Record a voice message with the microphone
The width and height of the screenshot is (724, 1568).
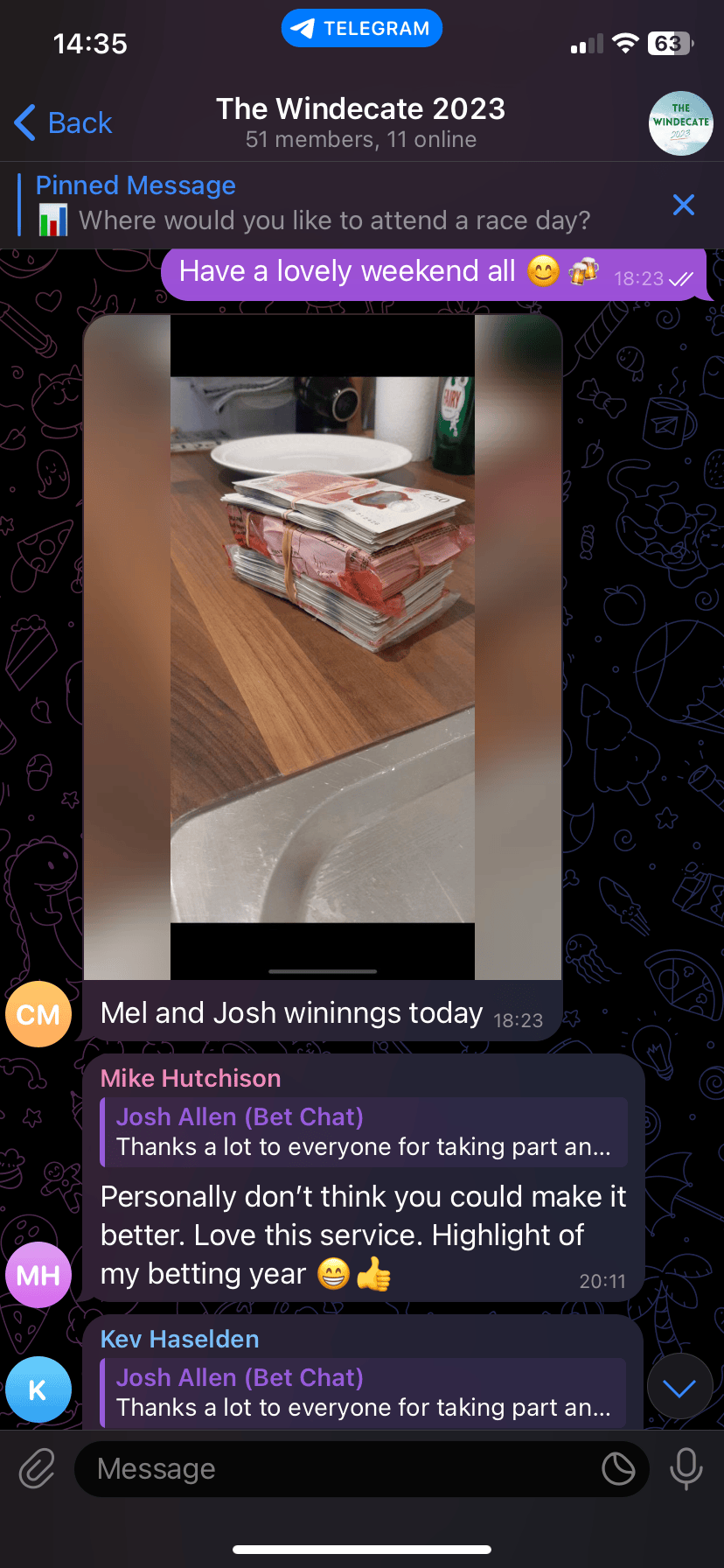[686, 1469]
